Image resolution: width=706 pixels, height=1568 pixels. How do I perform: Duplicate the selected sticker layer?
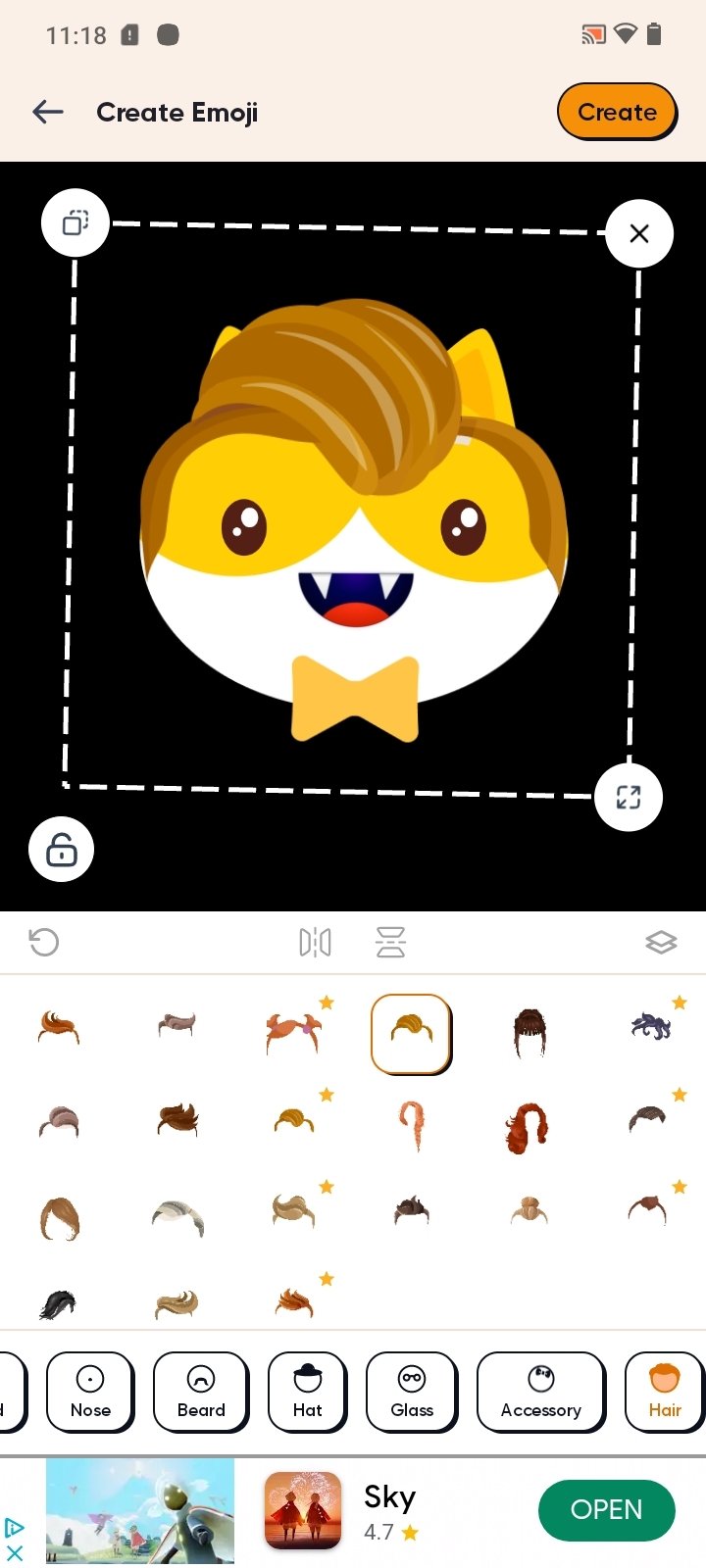coord(76,222)
